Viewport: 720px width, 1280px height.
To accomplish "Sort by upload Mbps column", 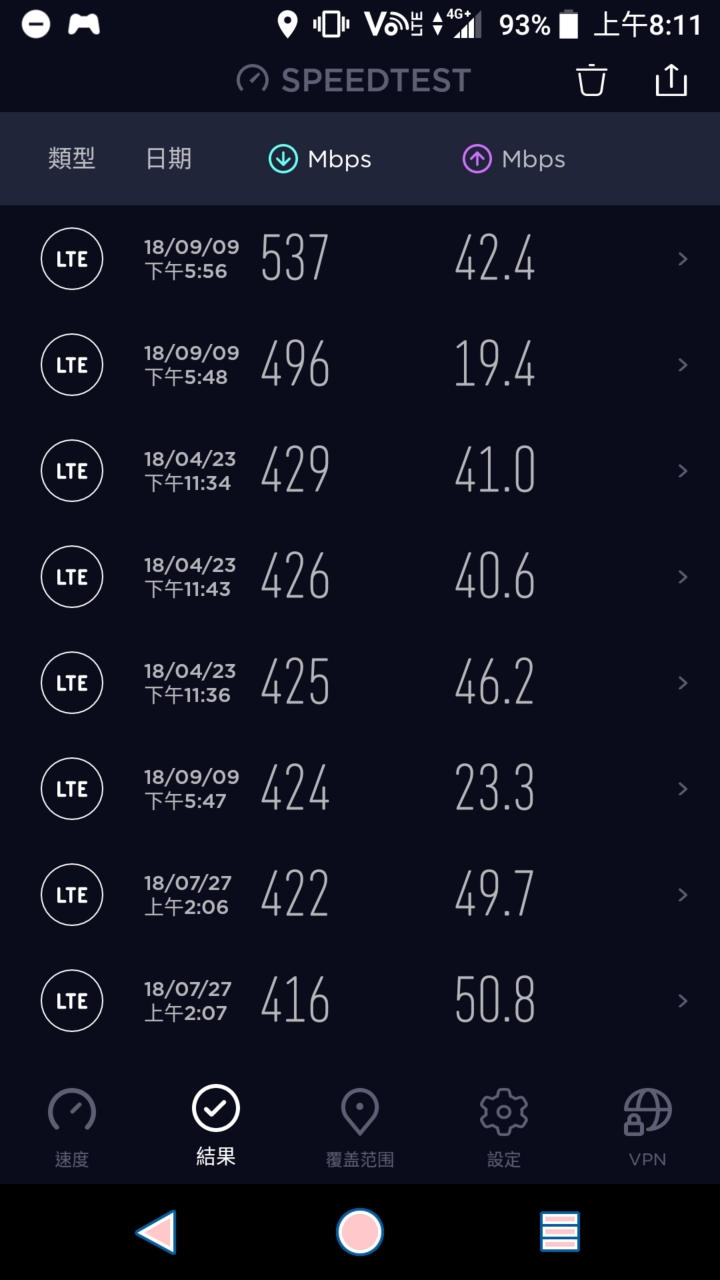I will 514,159.
